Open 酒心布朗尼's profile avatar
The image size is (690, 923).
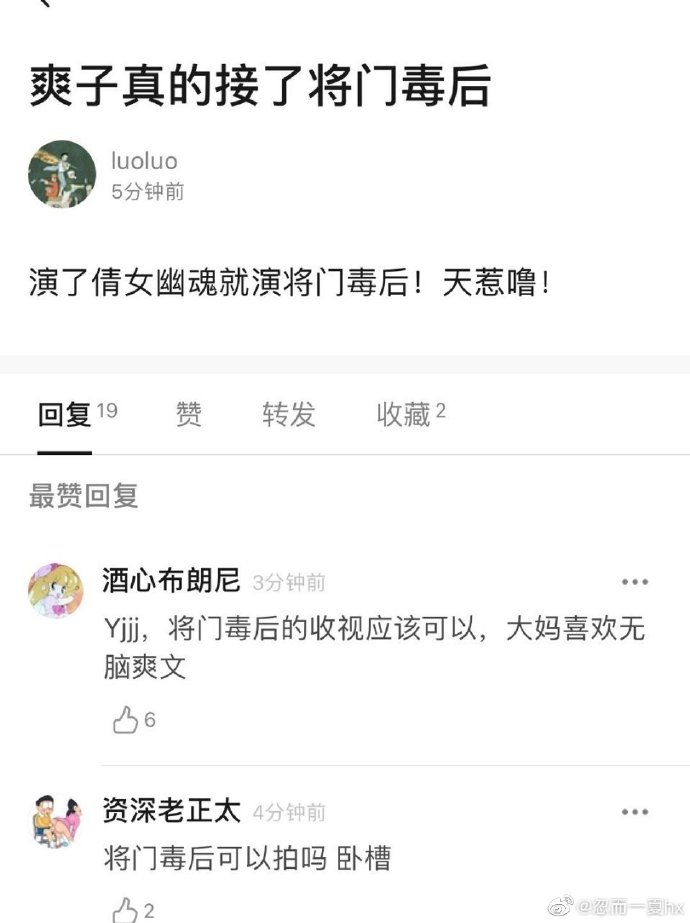coord(56,589)
